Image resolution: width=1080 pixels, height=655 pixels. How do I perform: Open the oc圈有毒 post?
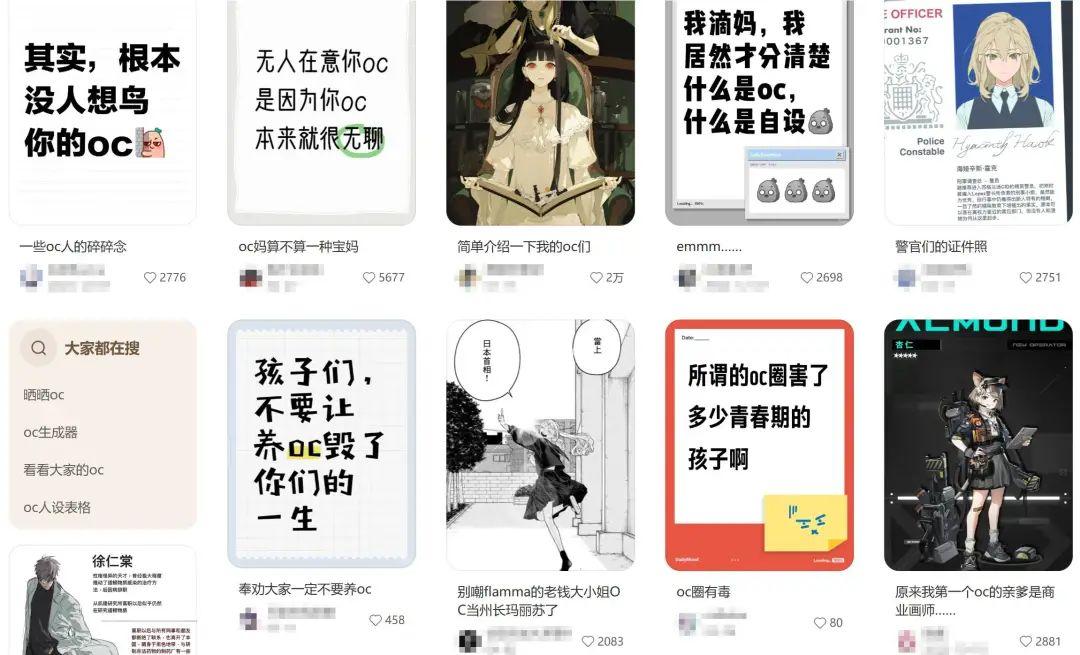(x=759, y=444)
